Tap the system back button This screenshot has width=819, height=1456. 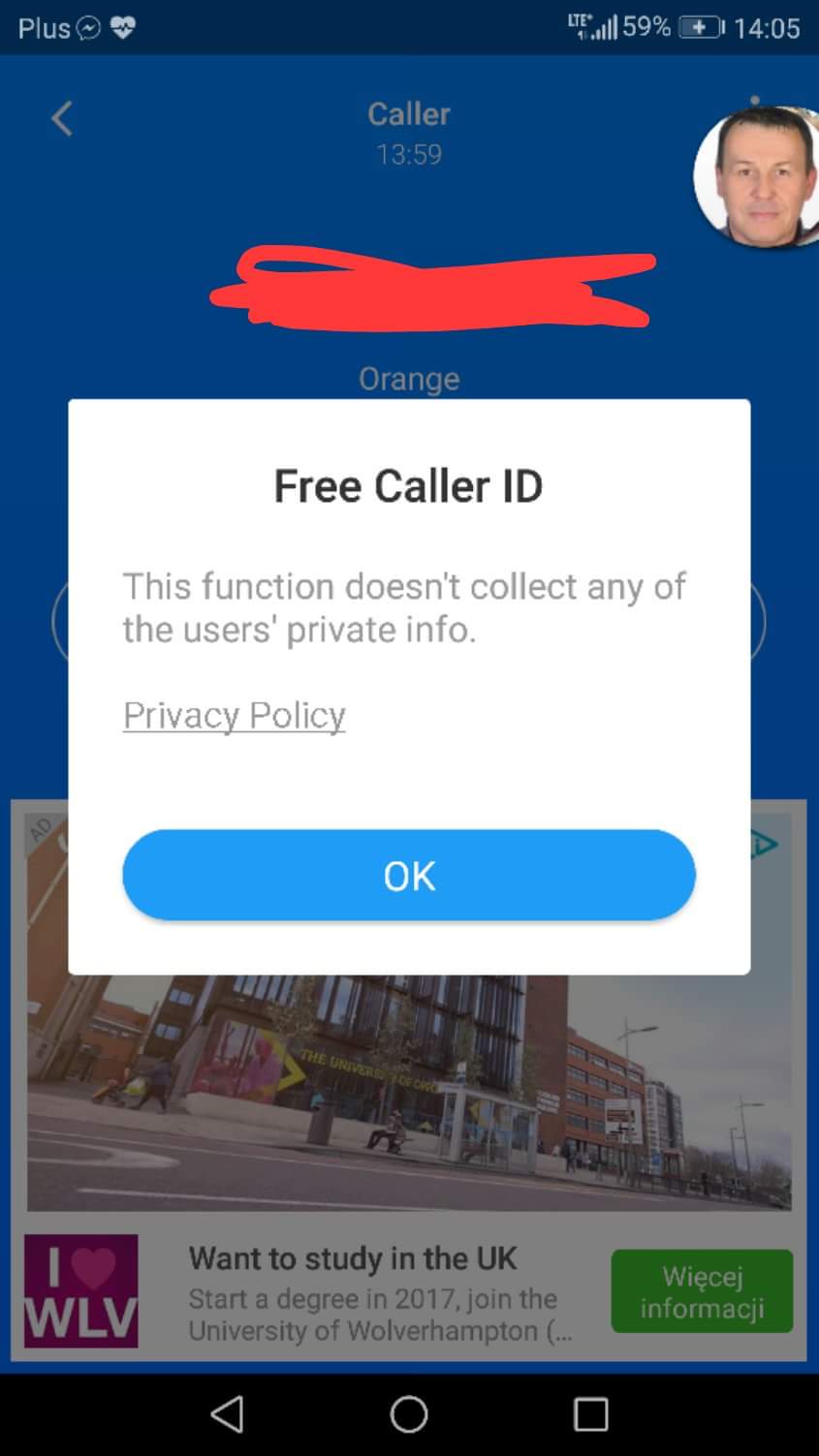(x=227, y=1414)
